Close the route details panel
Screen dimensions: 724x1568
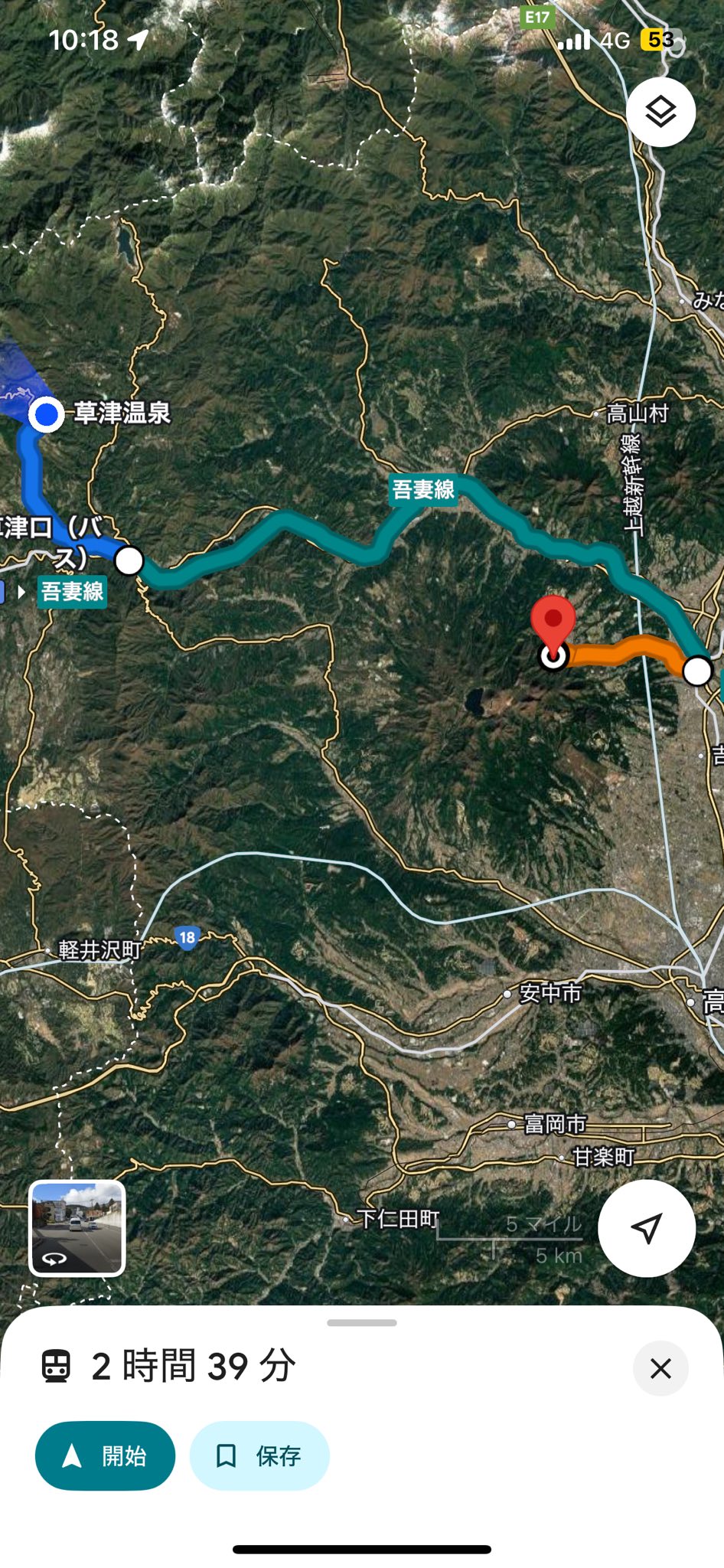(x=660, y=1368)
